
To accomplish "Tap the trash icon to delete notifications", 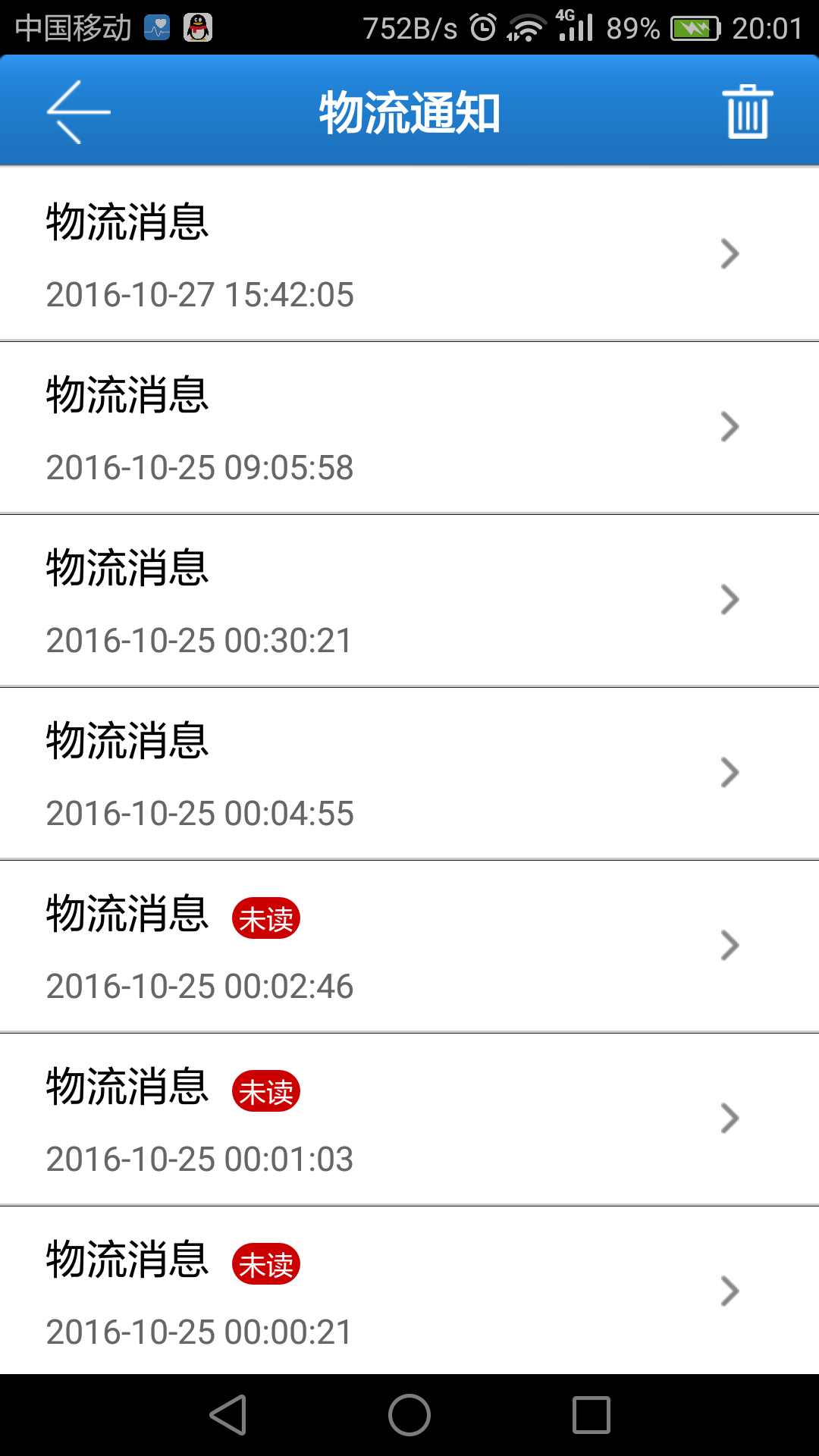I will [x=747, y=112].
